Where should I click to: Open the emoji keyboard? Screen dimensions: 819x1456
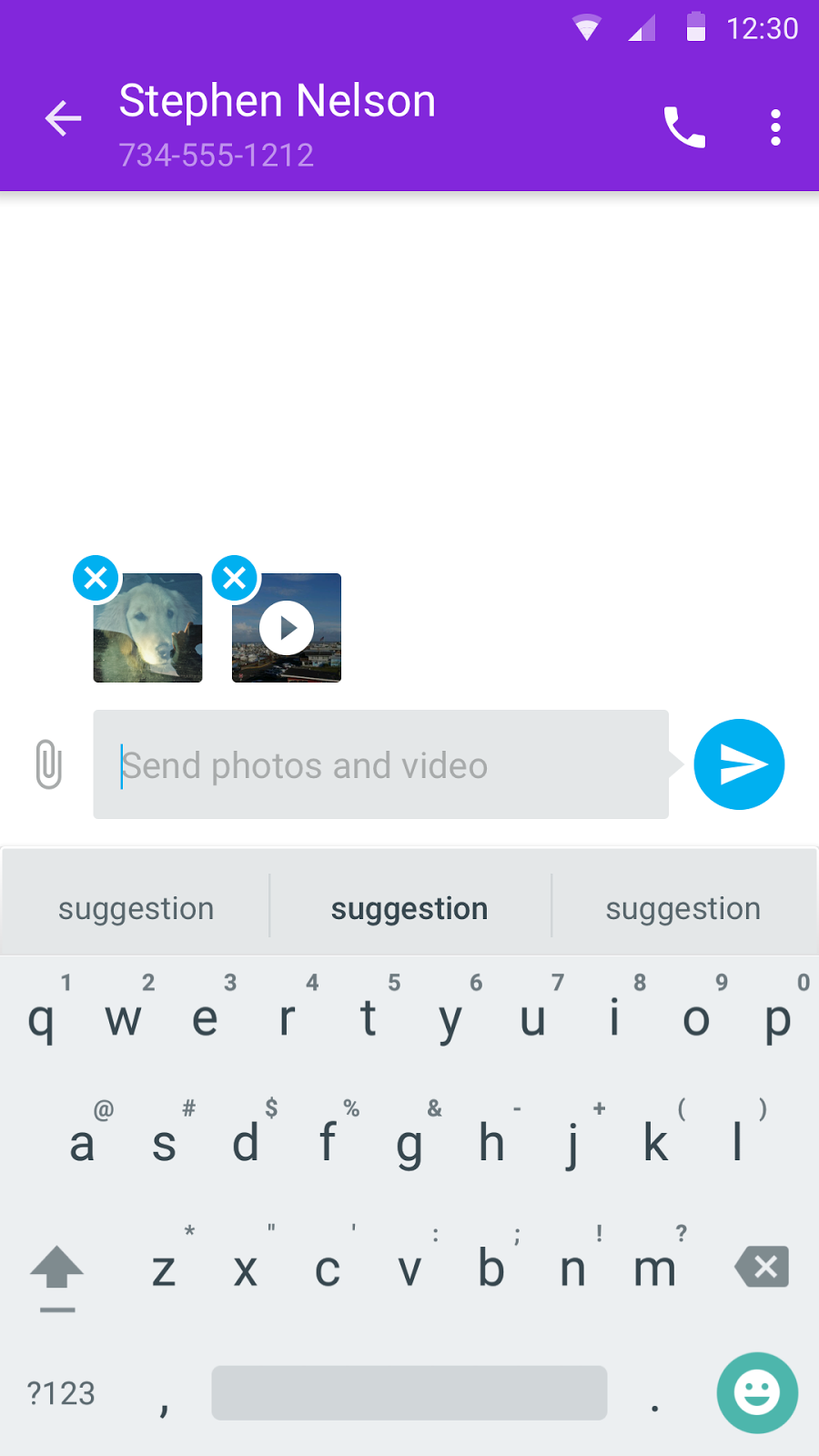pos(757,1392)
